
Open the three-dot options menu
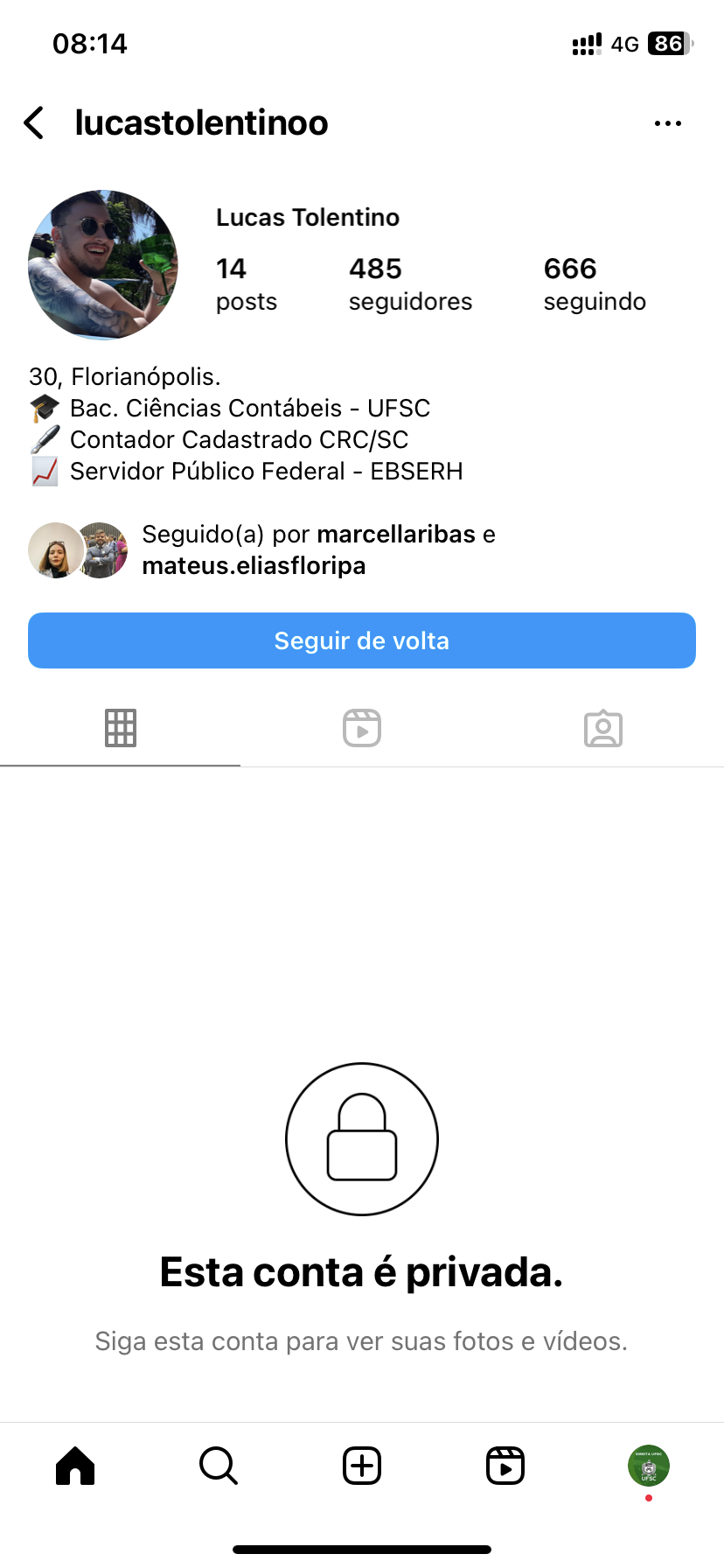667,123
